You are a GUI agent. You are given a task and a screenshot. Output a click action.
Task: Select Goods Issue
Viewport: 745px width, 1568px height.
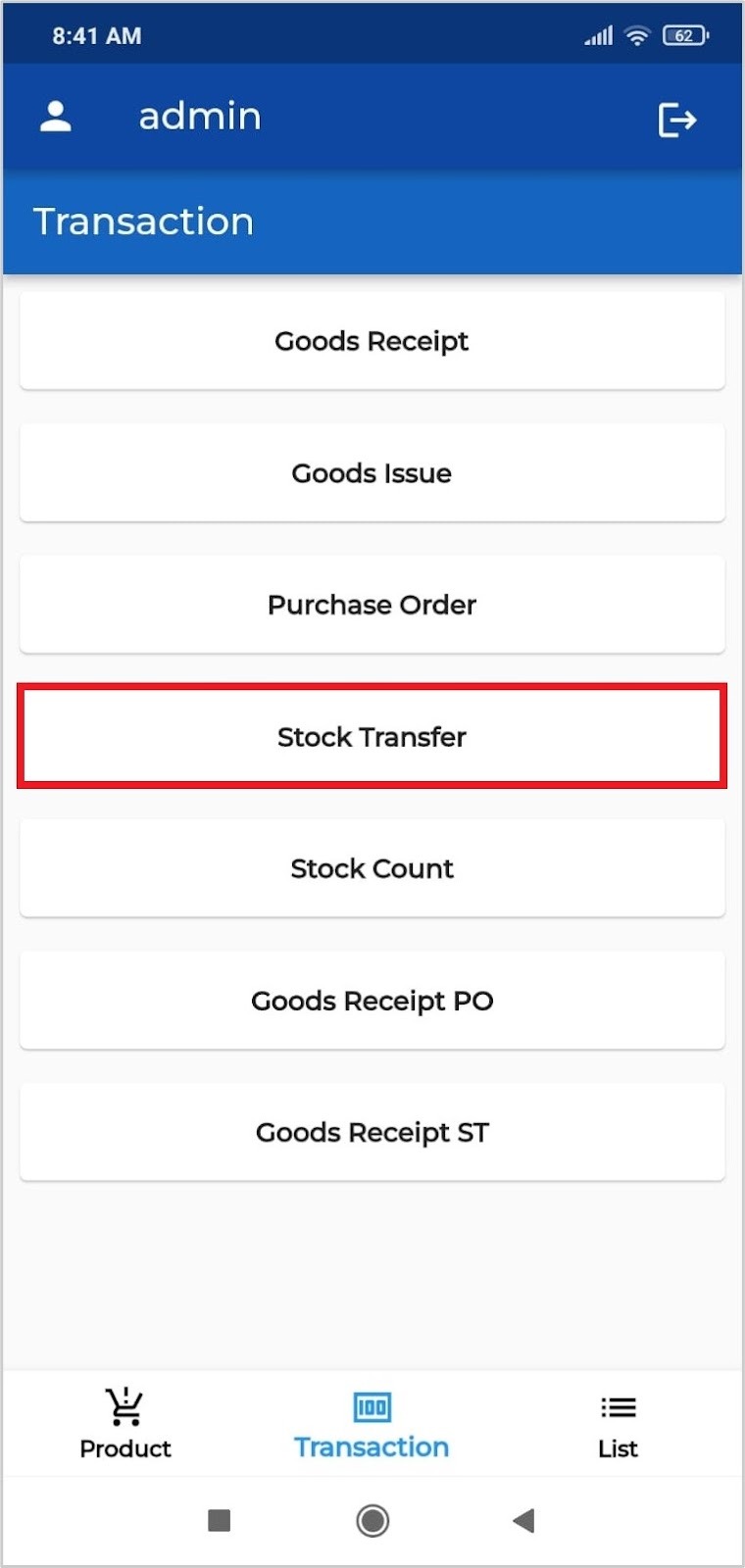(372, 473)
